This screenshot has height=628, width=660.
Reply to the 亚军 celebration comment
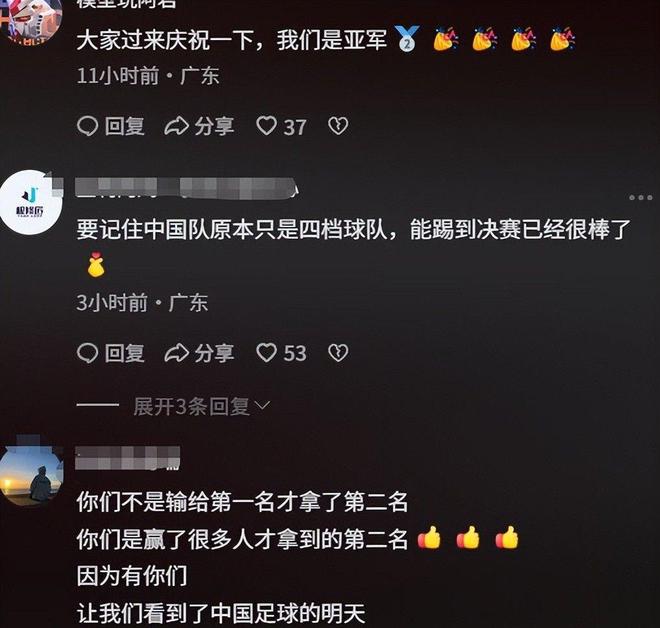(111, 126)
